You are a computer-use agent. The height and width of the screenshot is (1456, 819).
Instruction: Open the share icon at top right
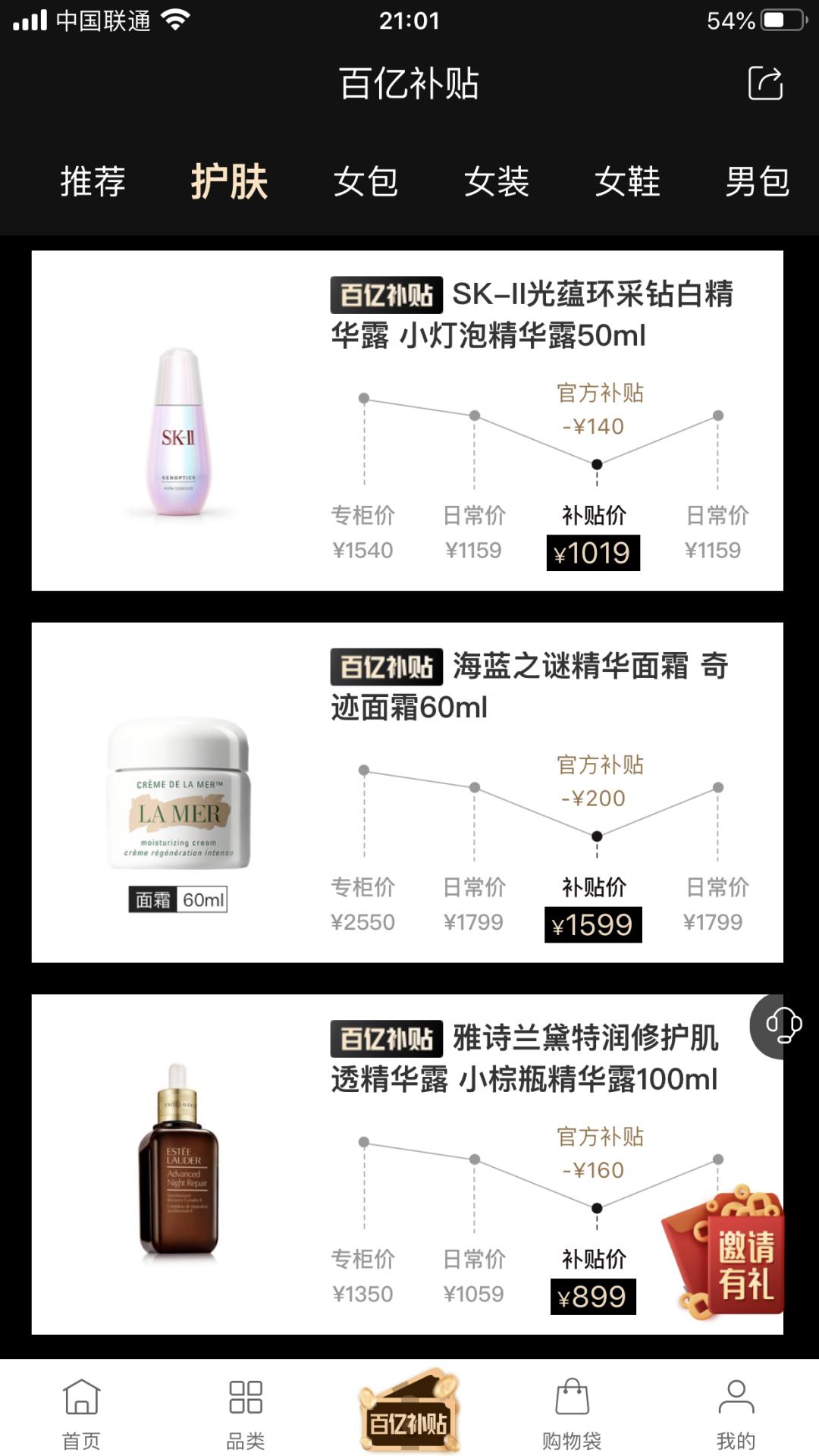767,85
